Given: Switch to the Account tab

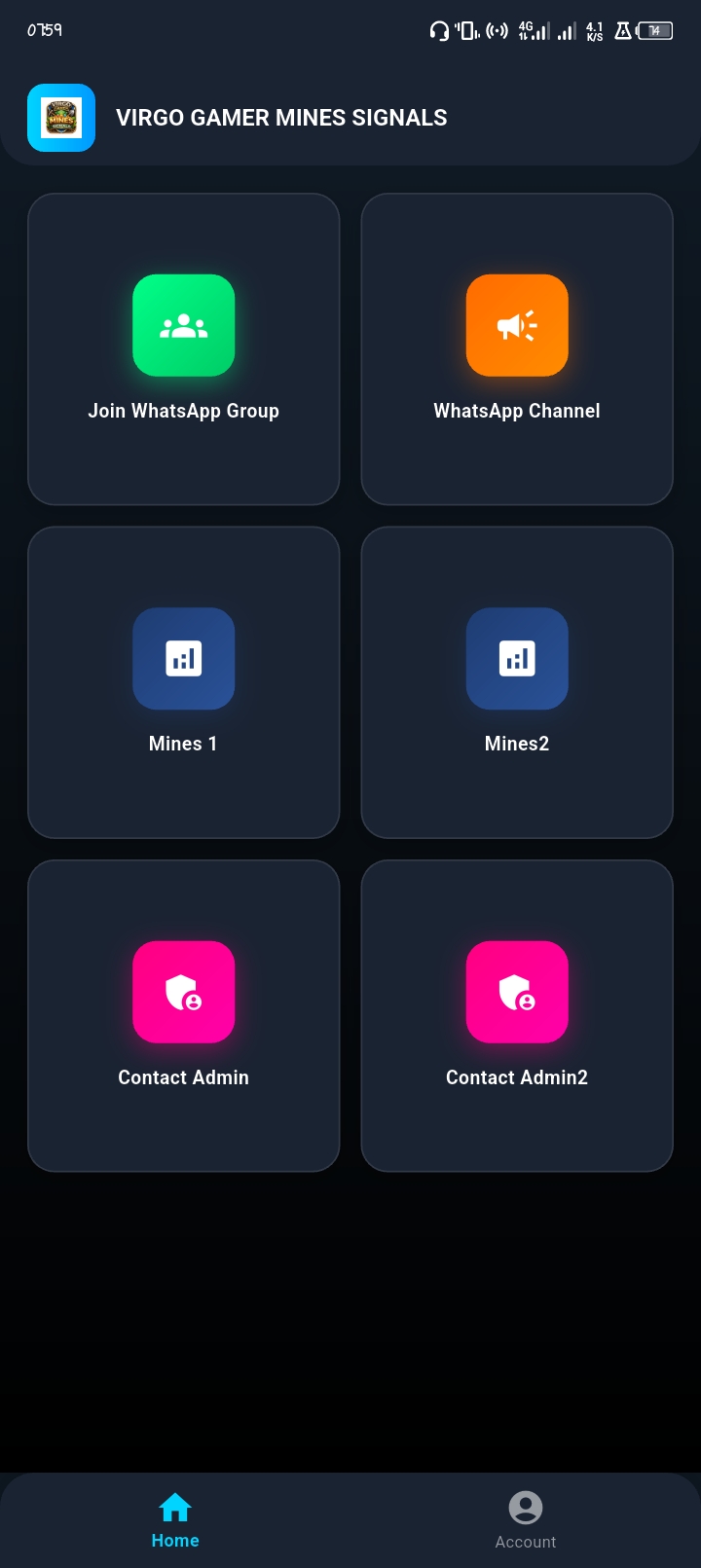Looking at the screenshot, I should [x=525, y=1519].
